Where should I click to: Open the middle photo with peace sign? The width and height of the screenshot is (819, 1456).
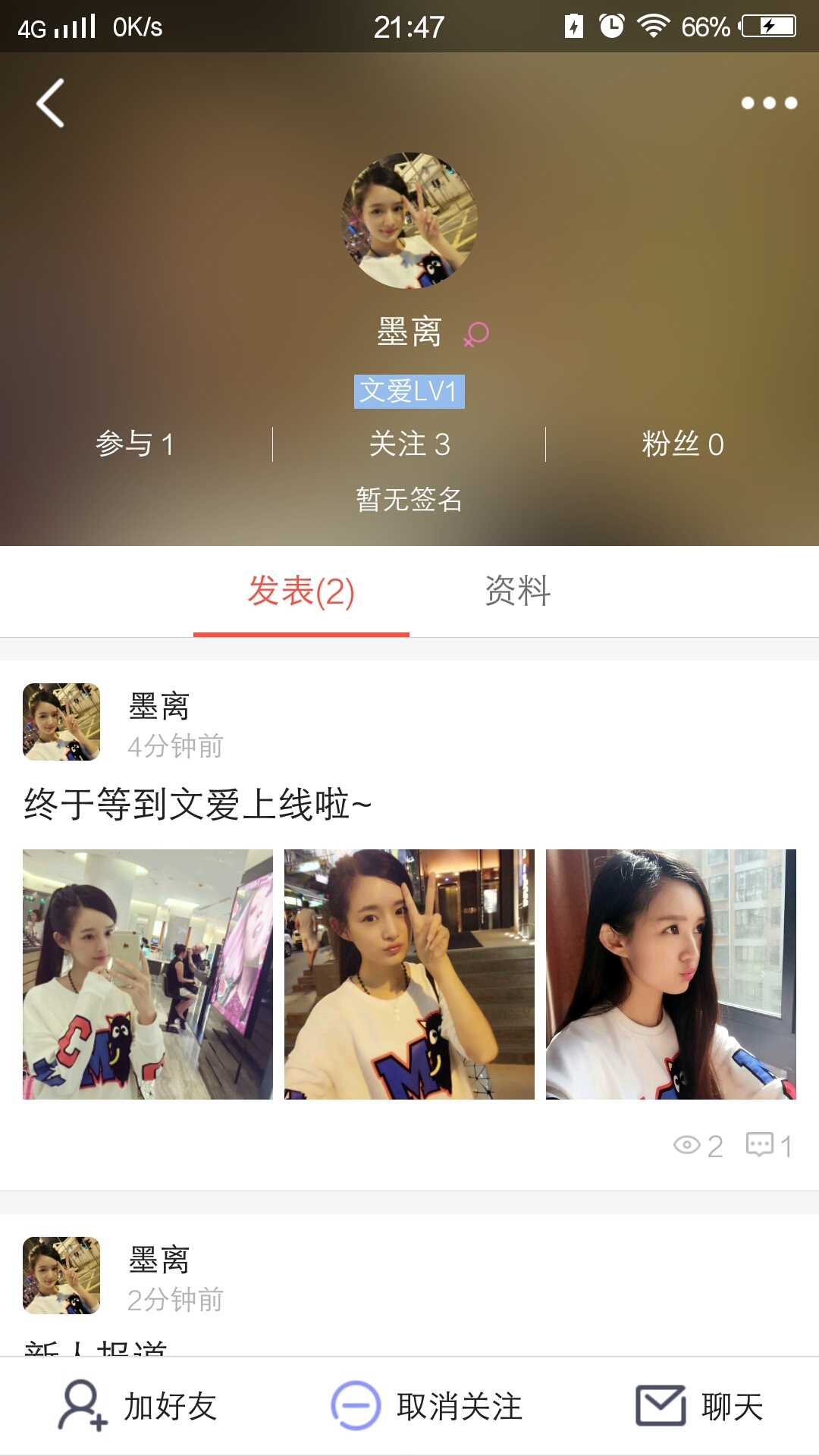pos(409,974)
